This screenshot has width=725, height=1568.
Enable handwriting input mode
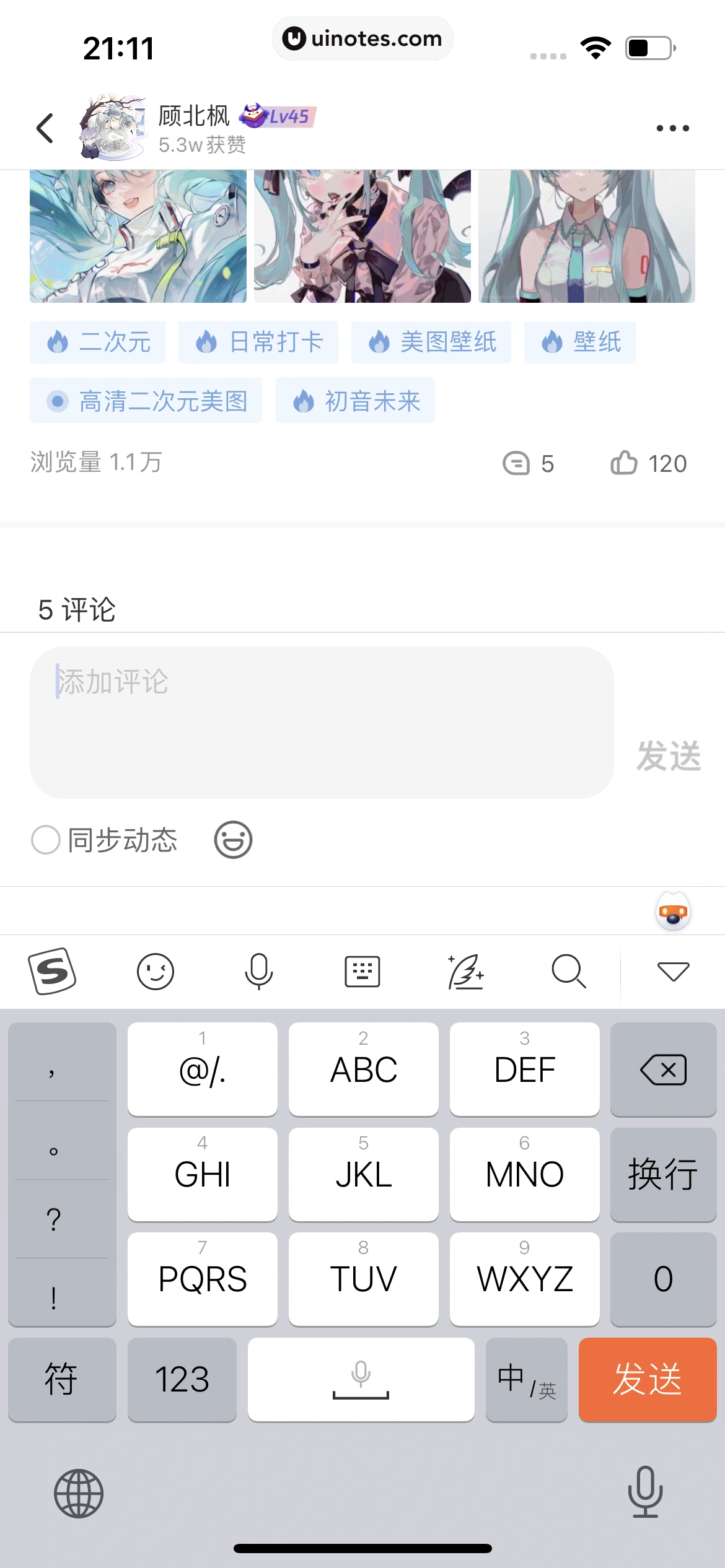pyautogui.click(x=465, y=971)
